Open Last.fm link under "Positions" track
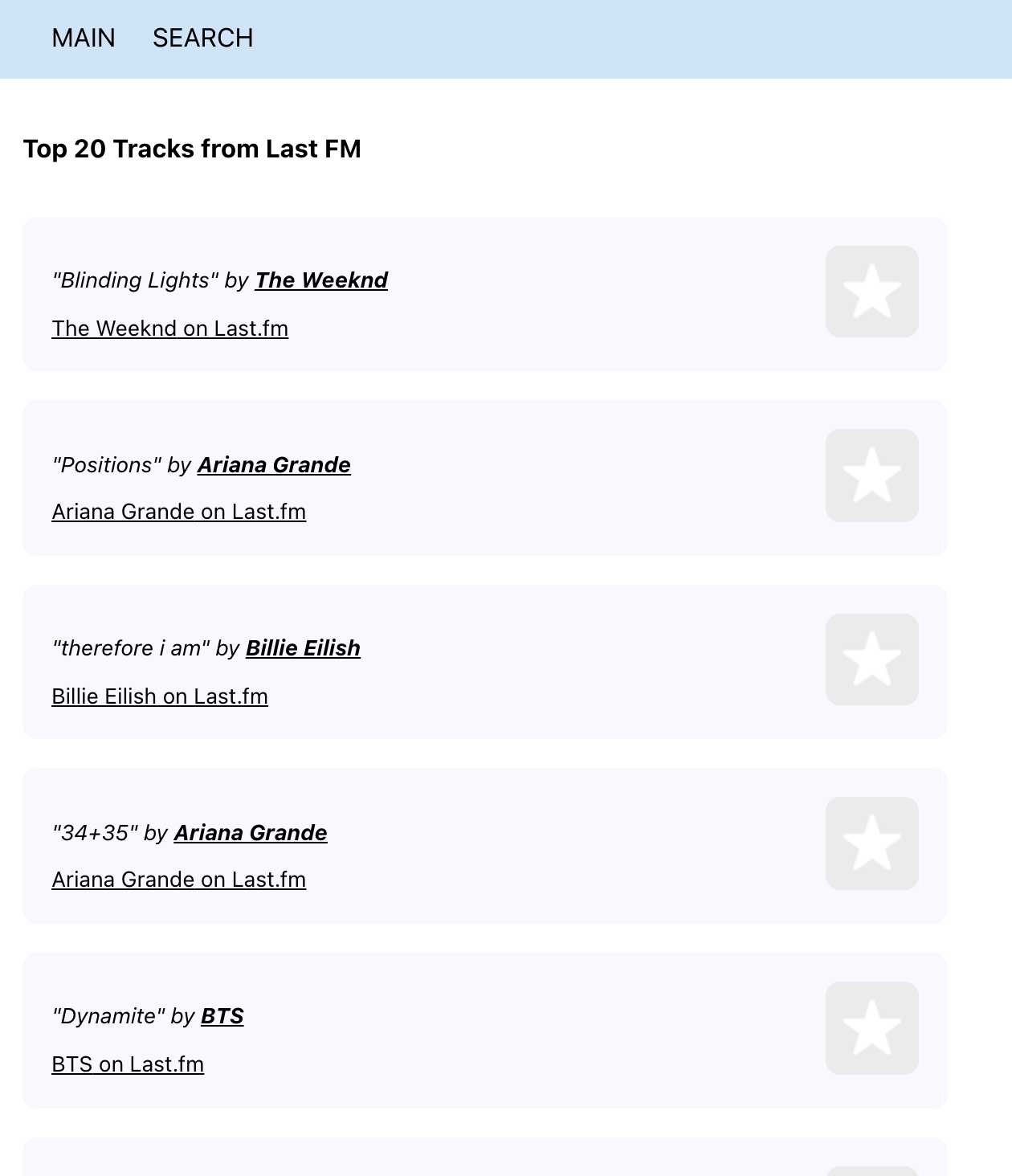Viewport: 1012px width, 1176px height. click(179, 512)
